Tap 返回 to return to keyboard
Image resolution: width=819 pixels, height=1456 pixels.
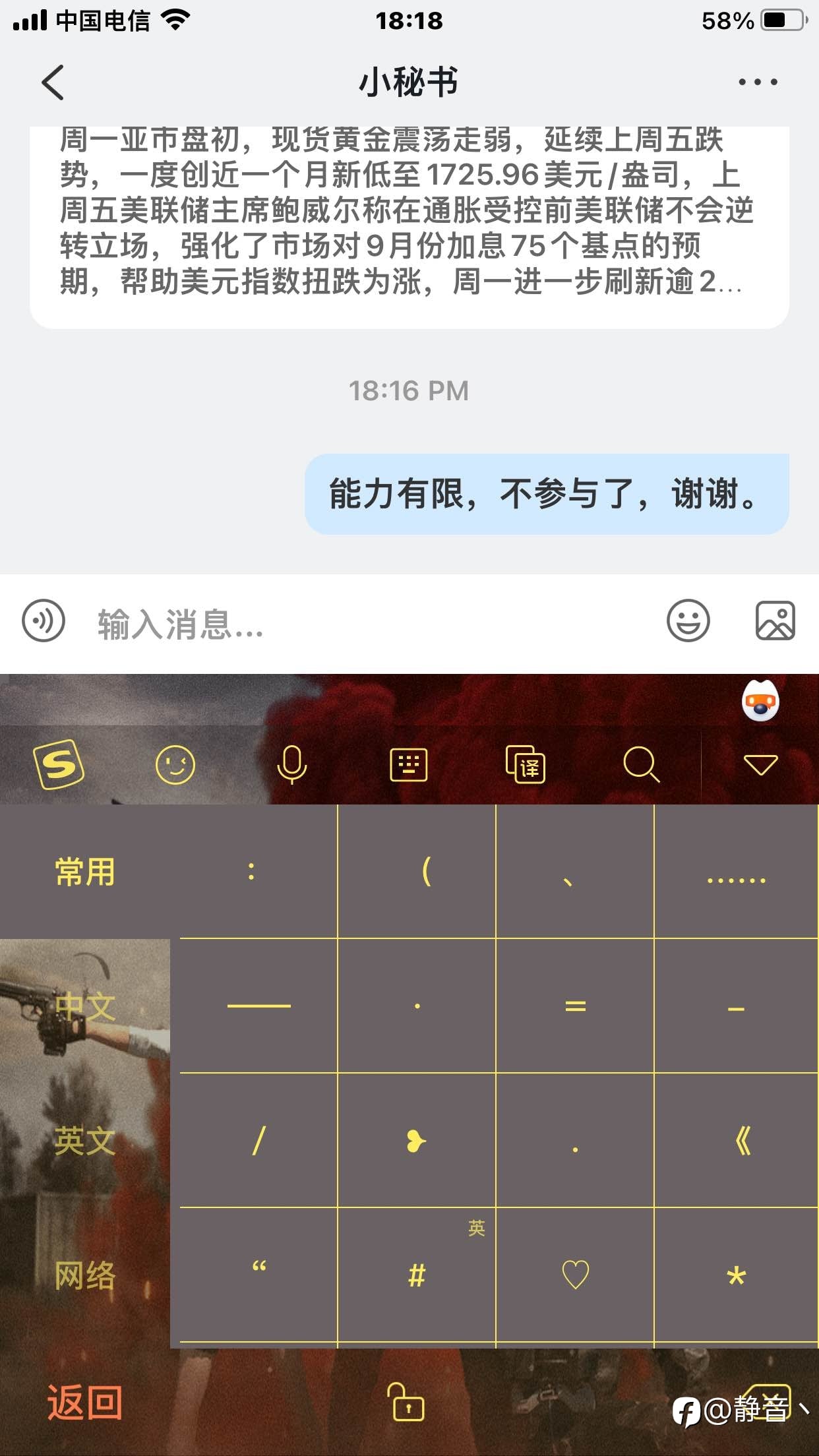pos(85,1402)
